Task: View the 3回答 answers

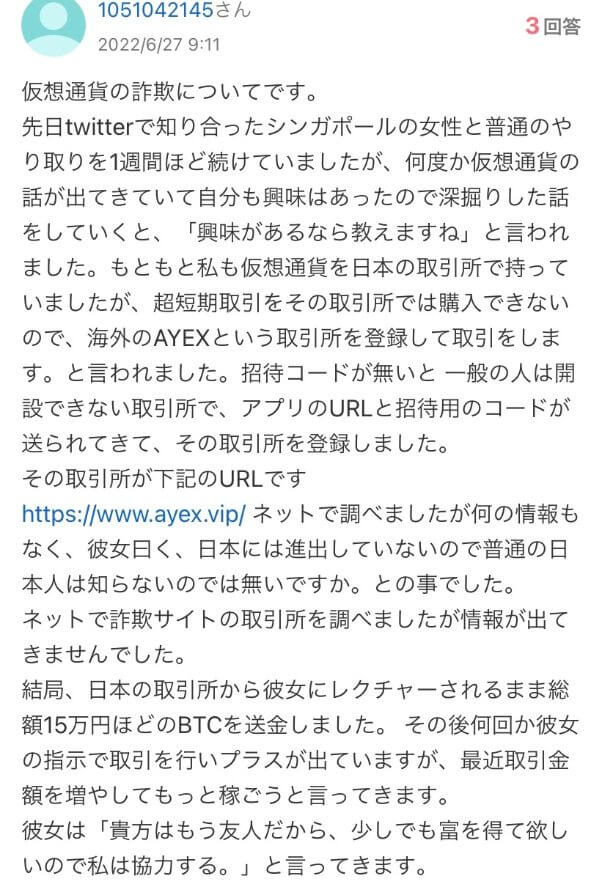Action: click(x=552, y=27)
